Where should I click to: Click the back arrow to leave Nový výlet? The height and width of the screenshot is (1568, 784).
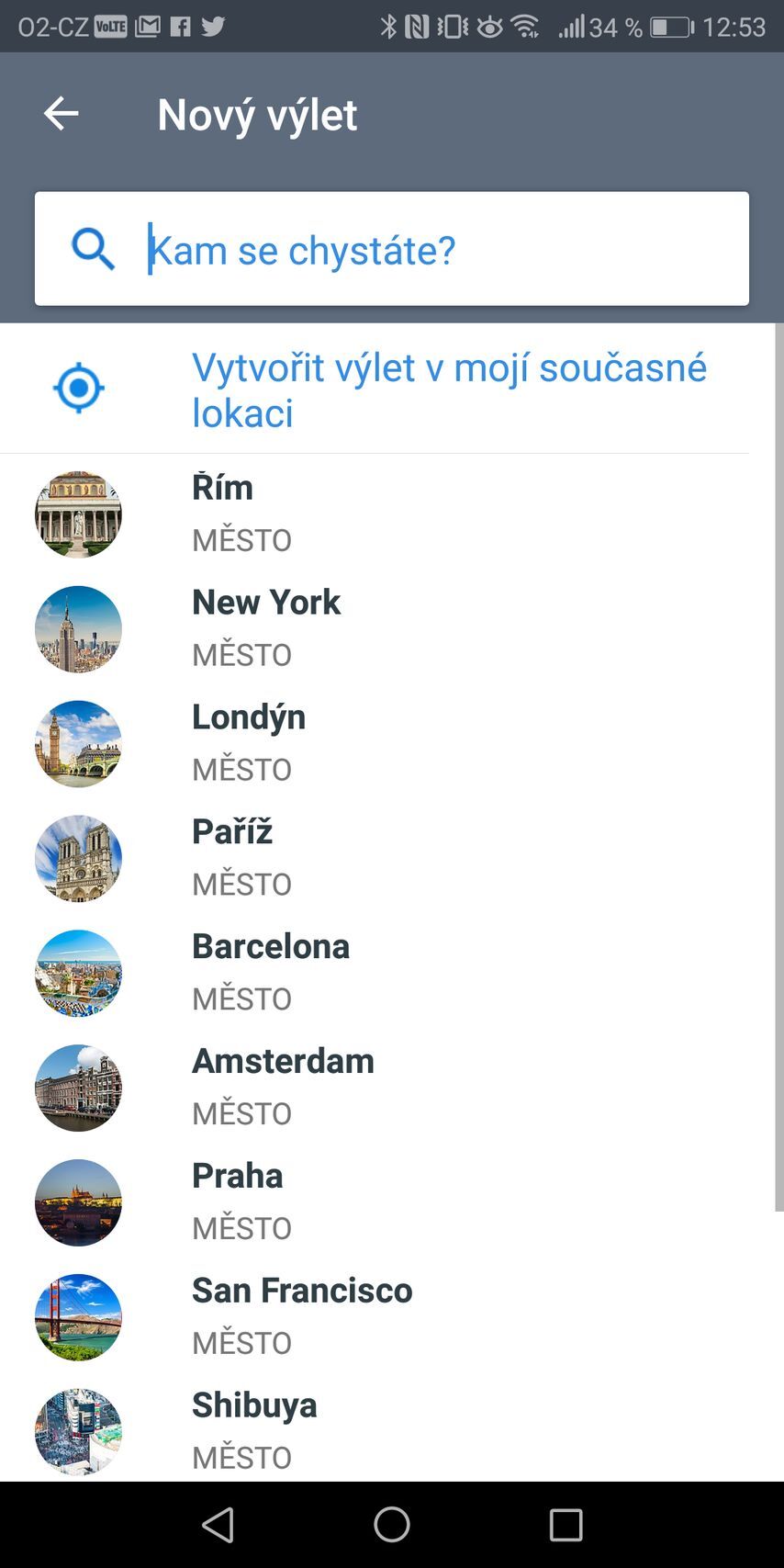(x=61, y=113)
